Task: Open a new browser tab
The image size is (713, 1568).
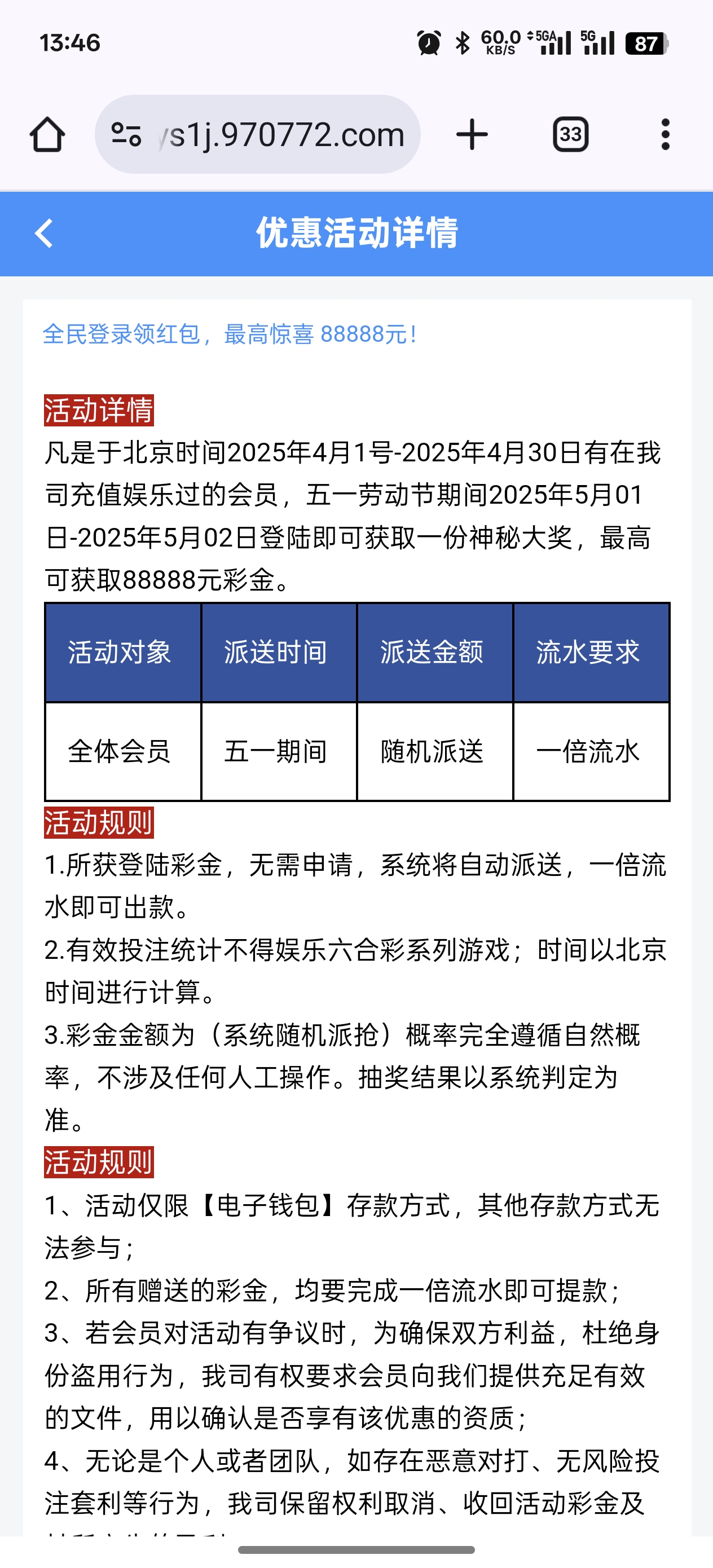Action: [472, 134]
